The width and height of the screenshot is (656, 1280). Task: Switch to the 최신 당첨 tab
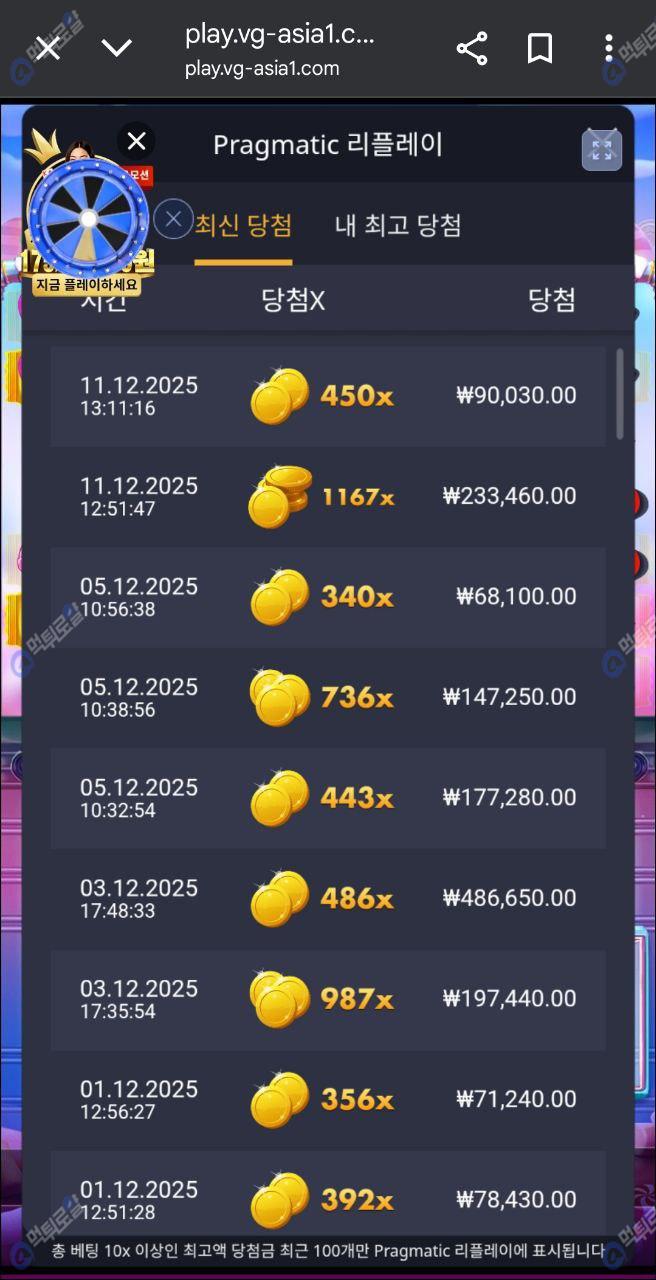[243, 225]
